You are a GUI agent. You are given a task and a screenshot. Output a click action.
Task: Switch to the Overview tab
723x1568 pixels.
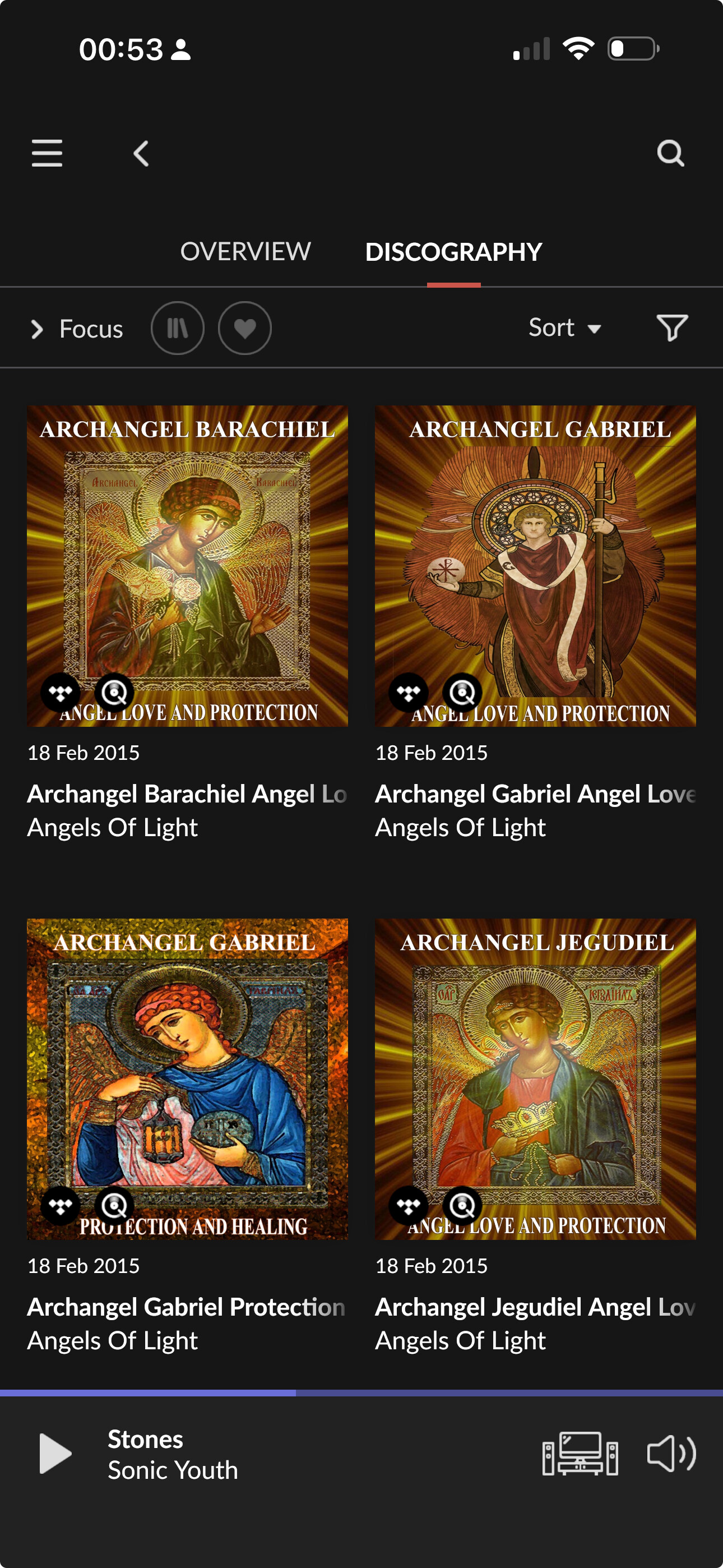[x=245, y=252]
